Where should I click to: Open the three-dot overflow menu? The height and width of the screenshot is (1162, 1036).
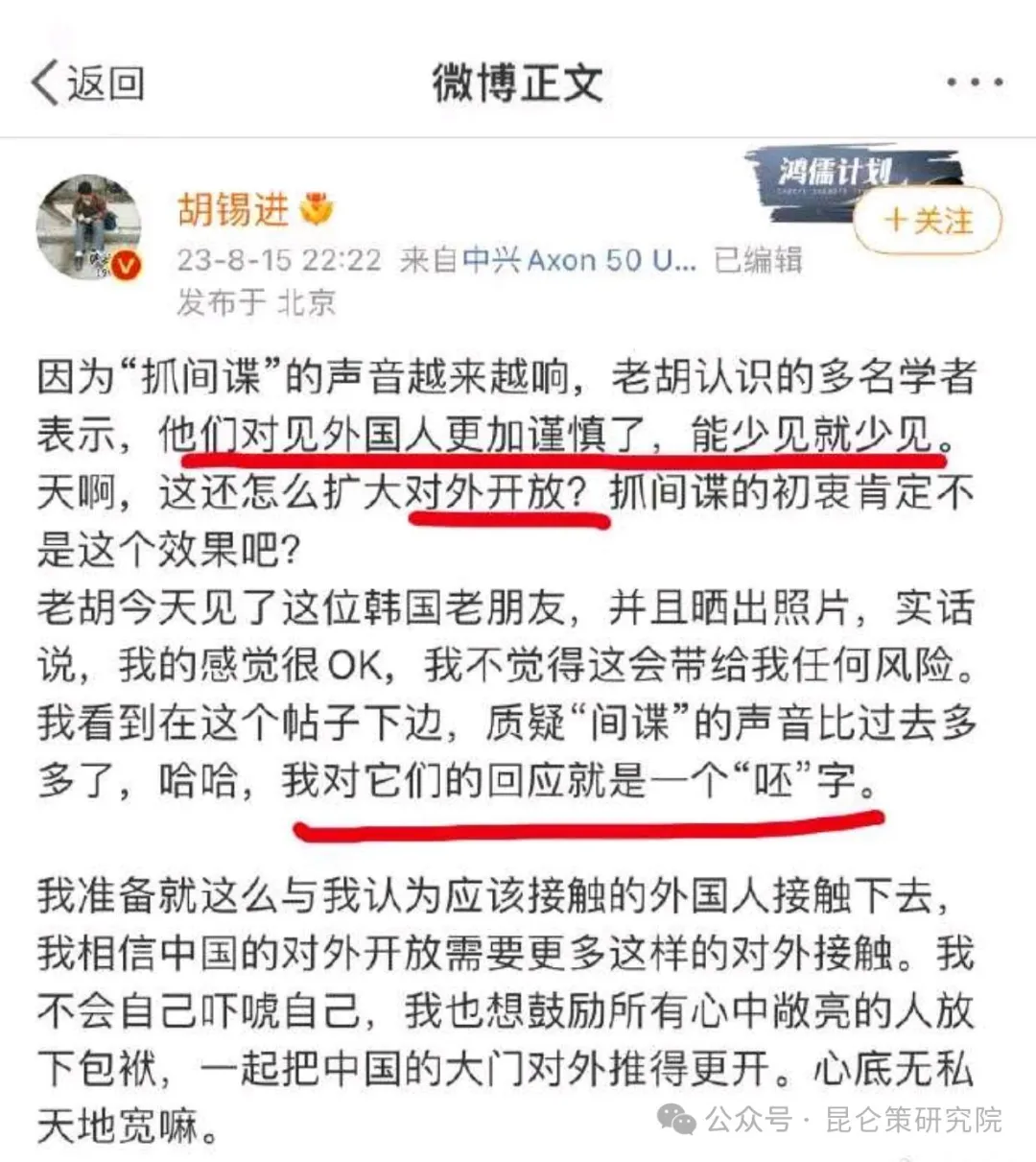point(974,83)
